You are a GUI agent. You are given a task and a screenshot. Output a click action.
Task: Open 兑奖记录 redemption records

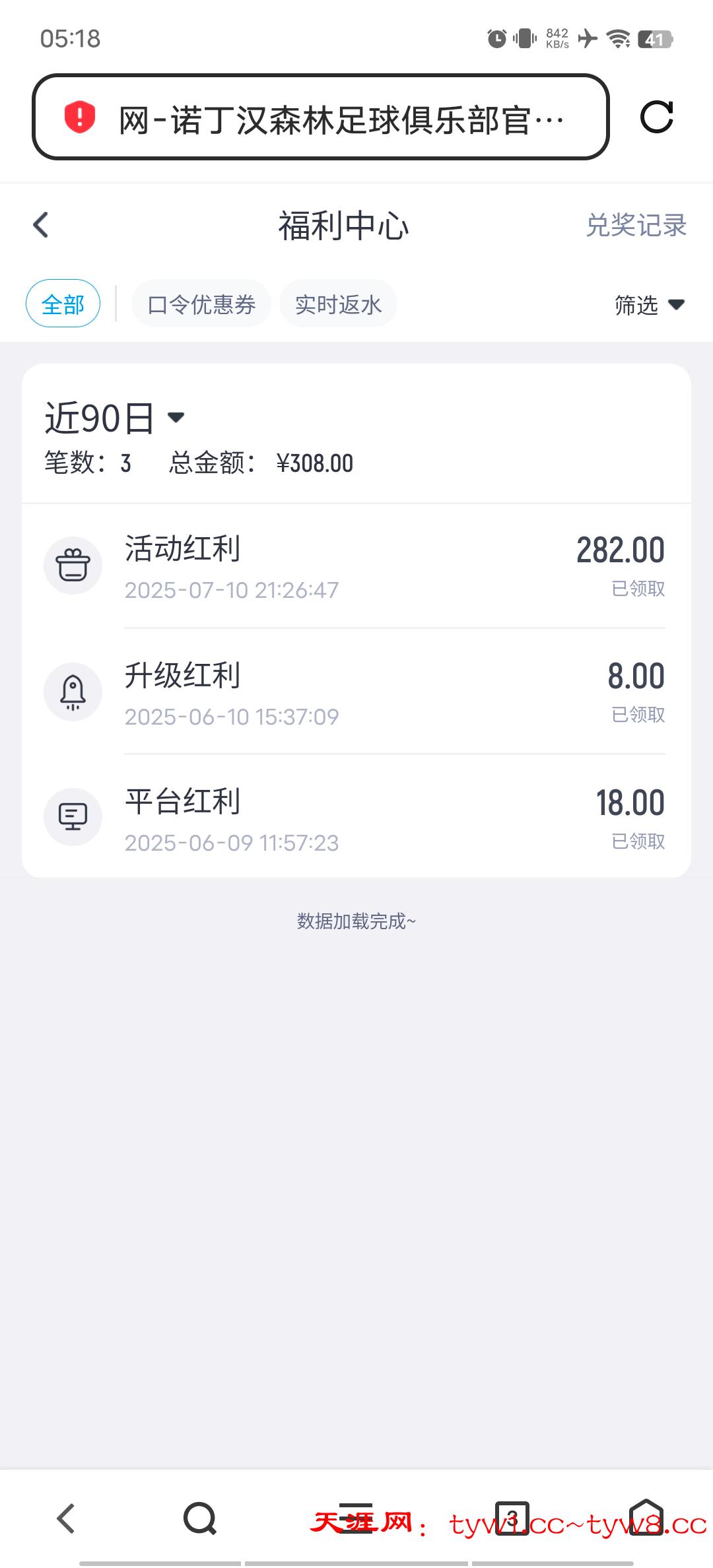tap(636, 225)
